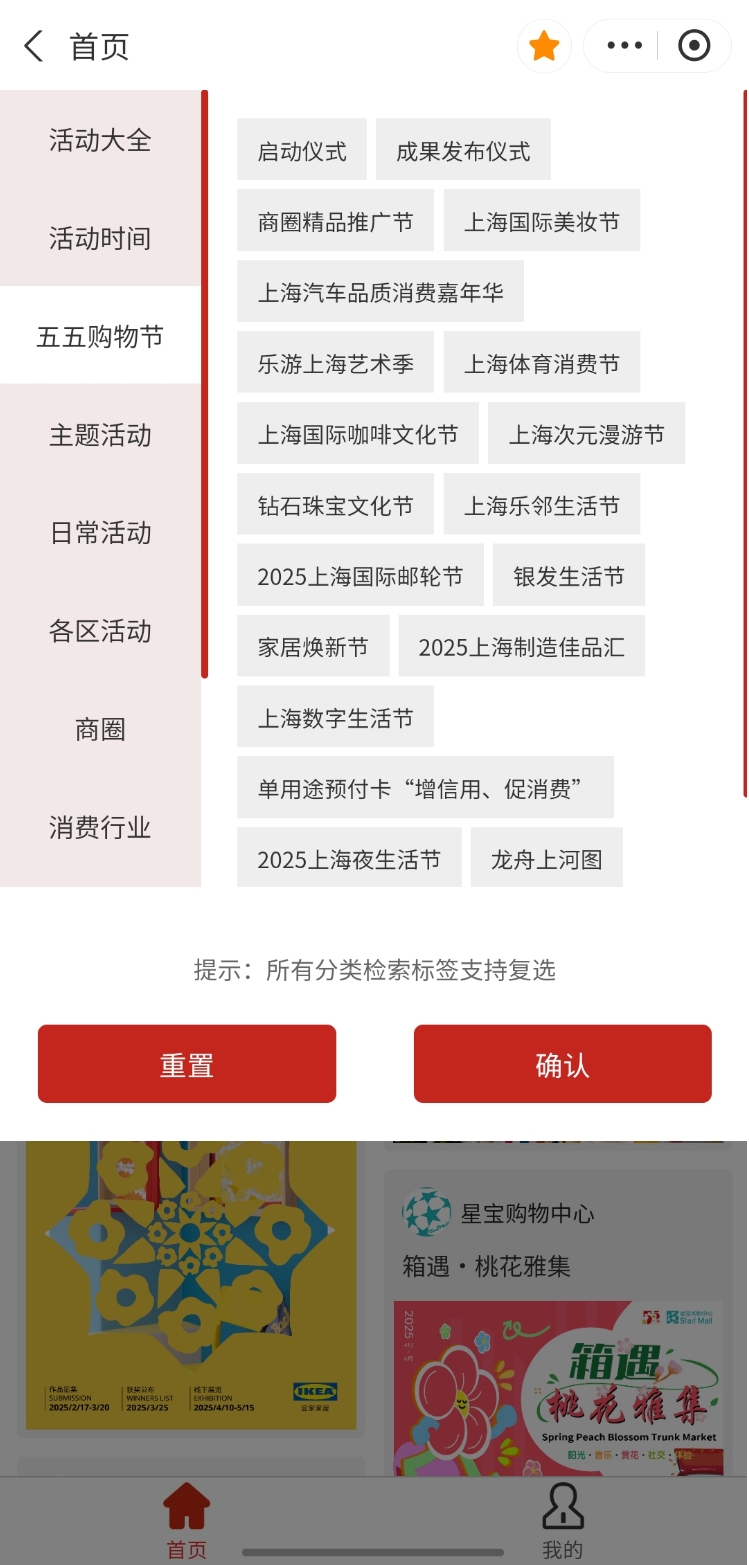Switch to the 活动大全 category
The height and width of the screenshot is (1565, 749).
click(100, 140)
